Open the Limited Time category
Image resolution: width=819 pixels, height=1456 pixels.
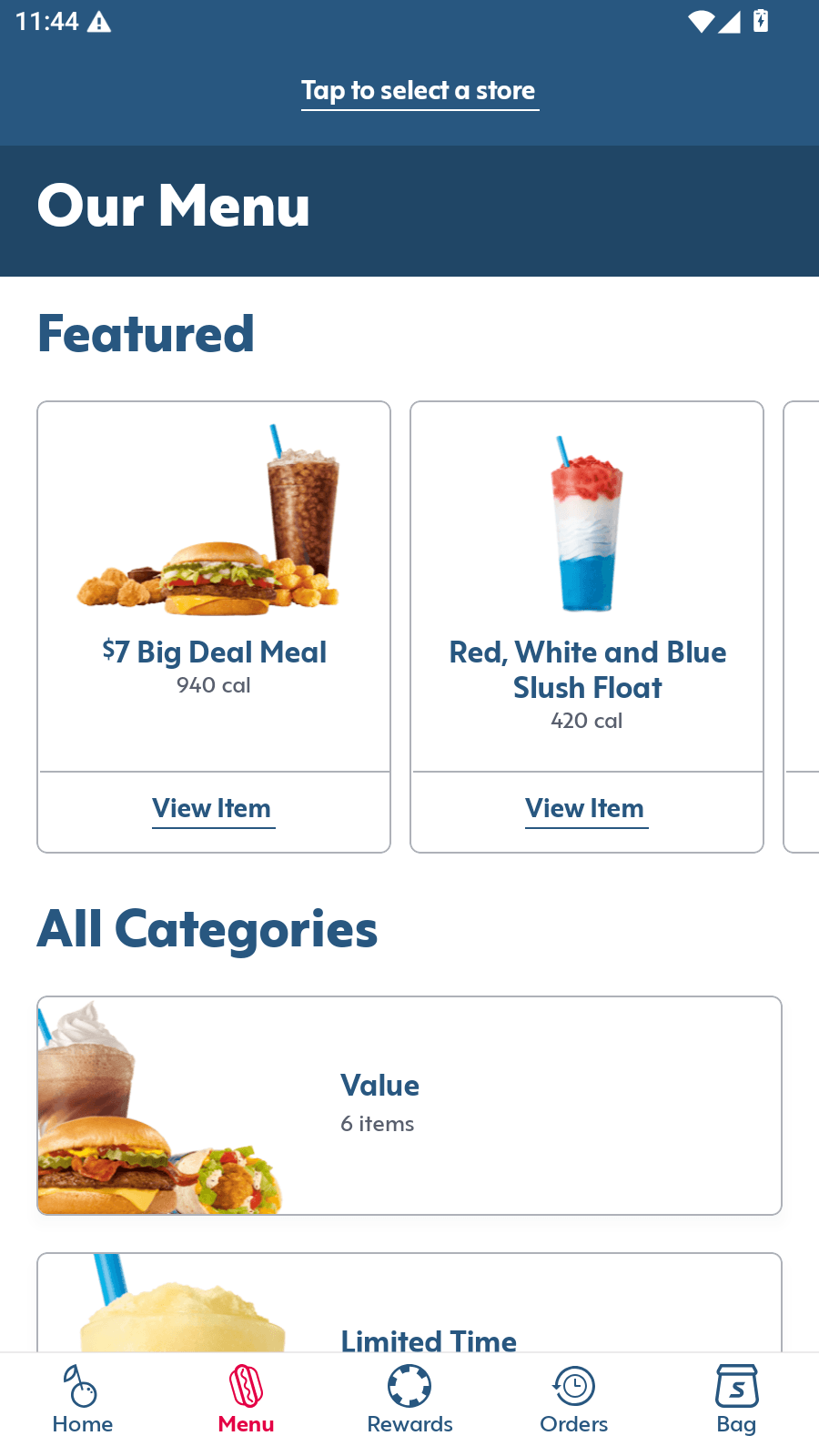(409, 1303)
